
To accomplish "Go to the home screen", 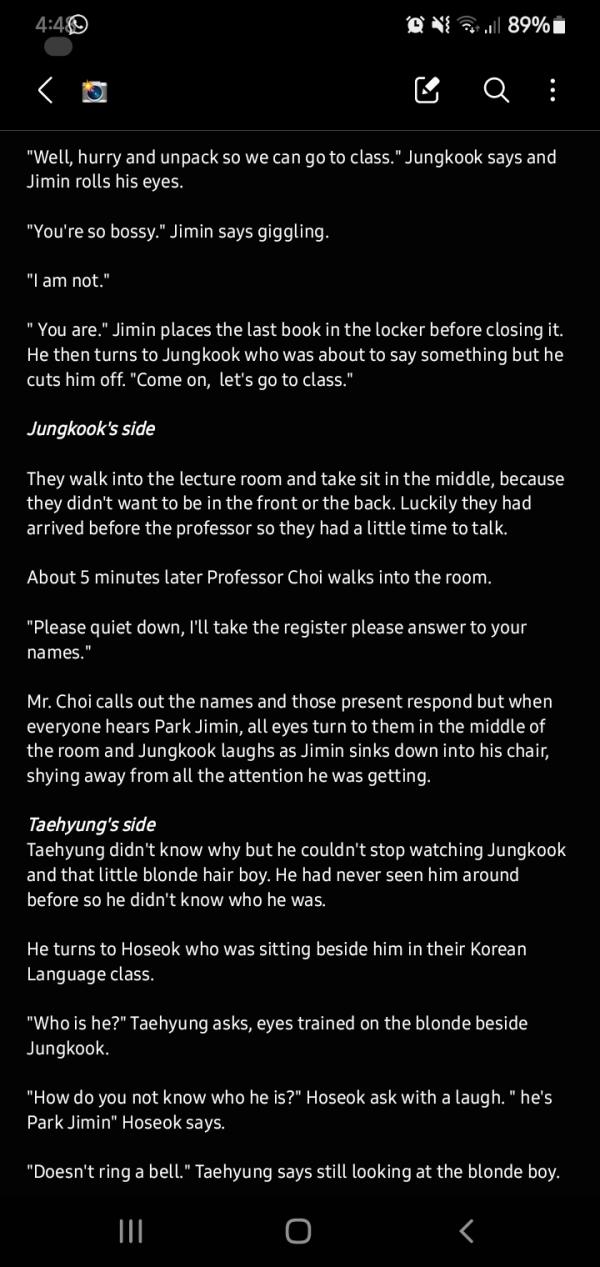I will 298,1231.
